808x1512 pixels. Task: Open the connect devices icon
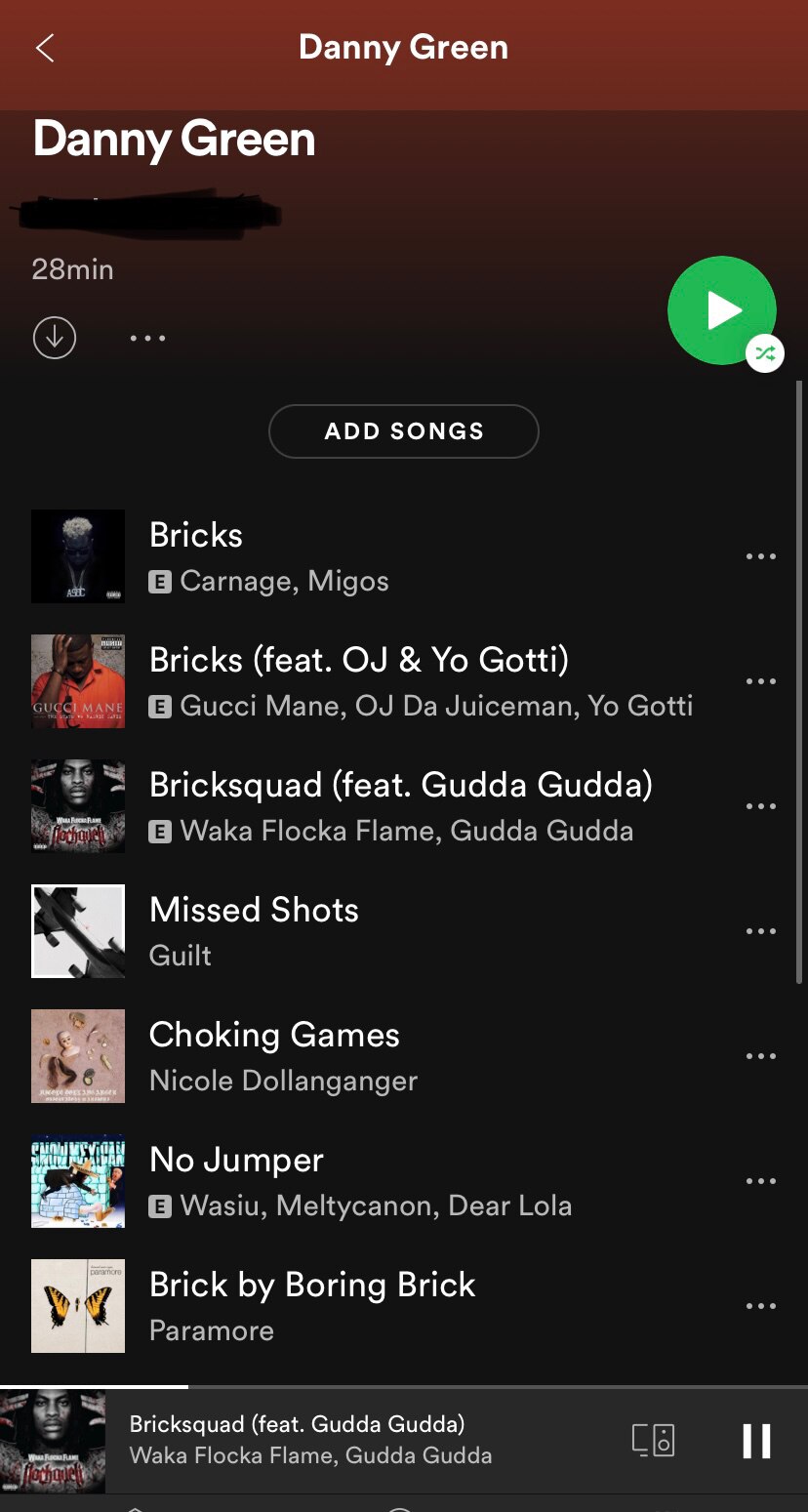coord(653,1441)
